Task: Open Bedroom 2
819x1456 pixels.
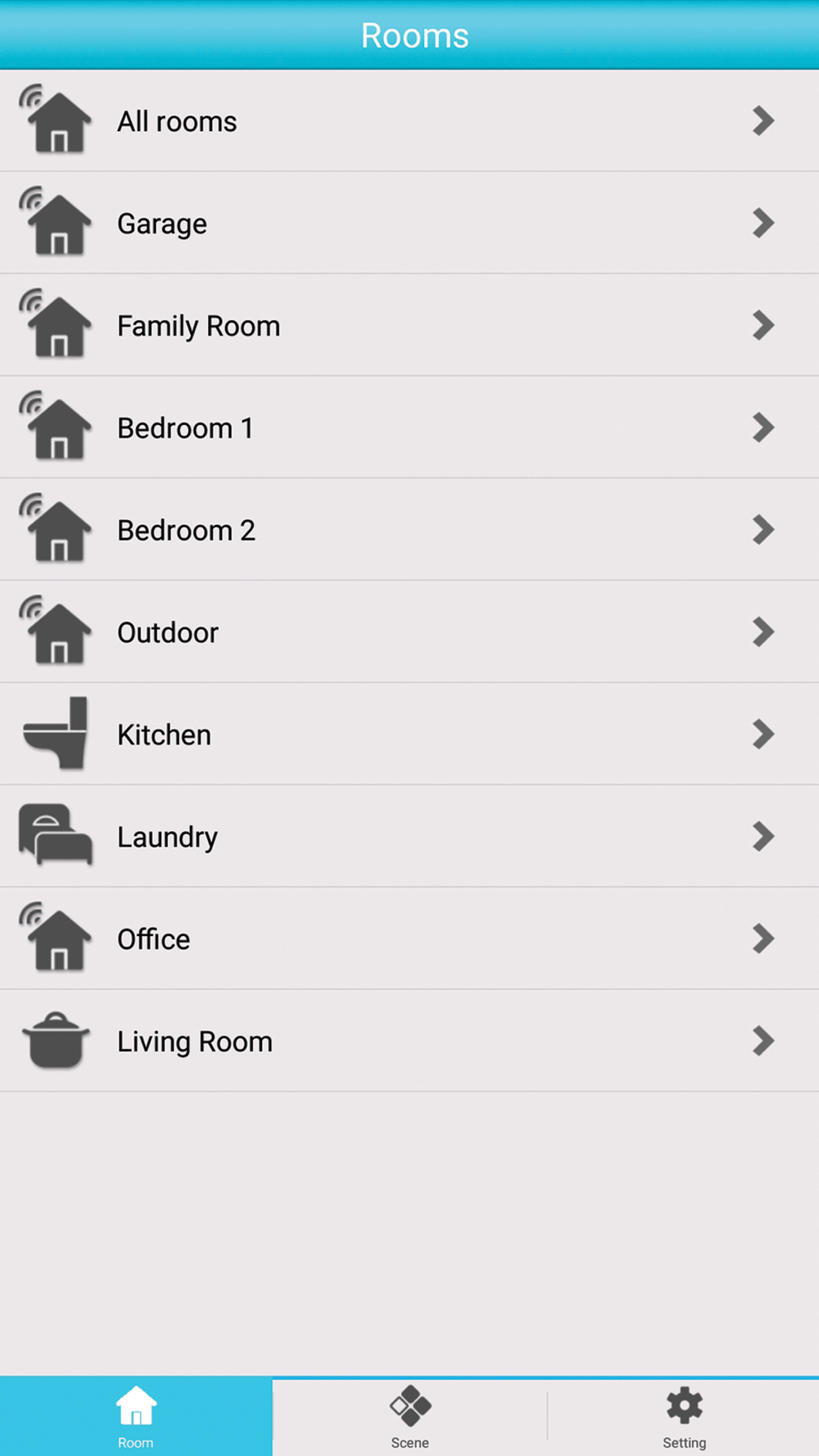Action: [x=409, y=530]
